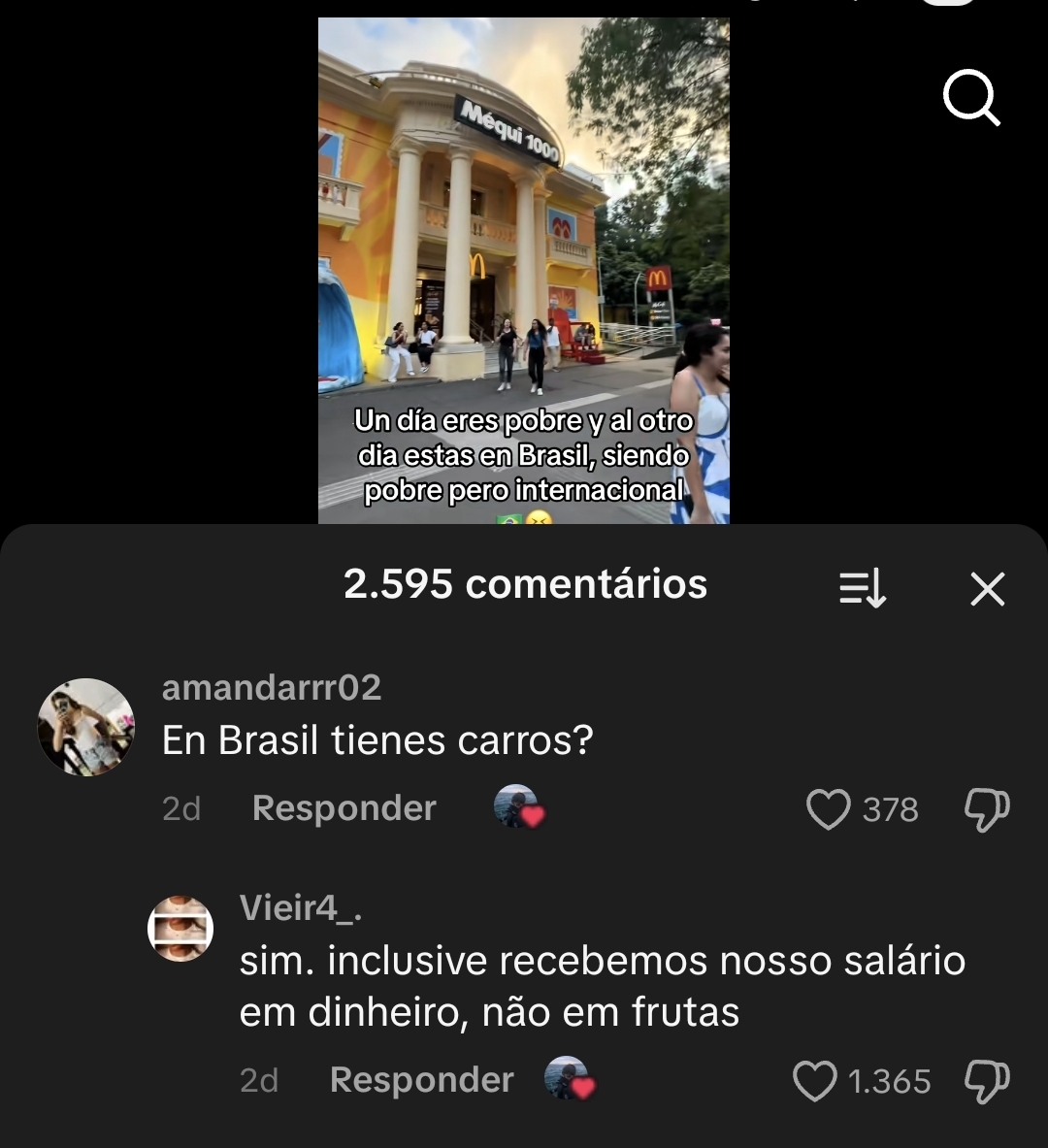Dislike Vieir4_.'s comment
The image size is (1048, 1148).
(x=986, y=1081)
